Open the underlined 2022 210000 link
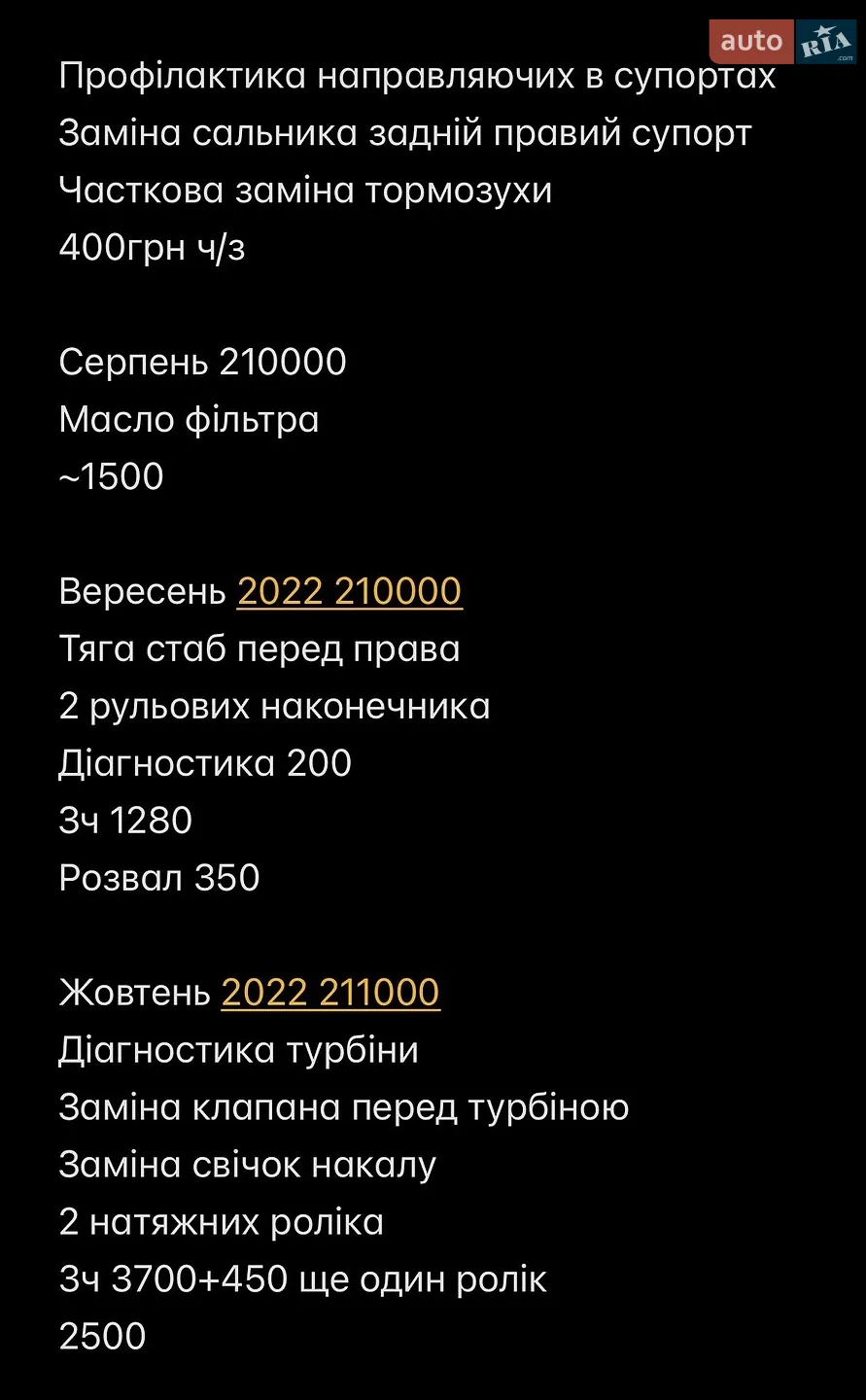Image resolution: width=866 pixels, height=1400 pixels. click(350, 591)
